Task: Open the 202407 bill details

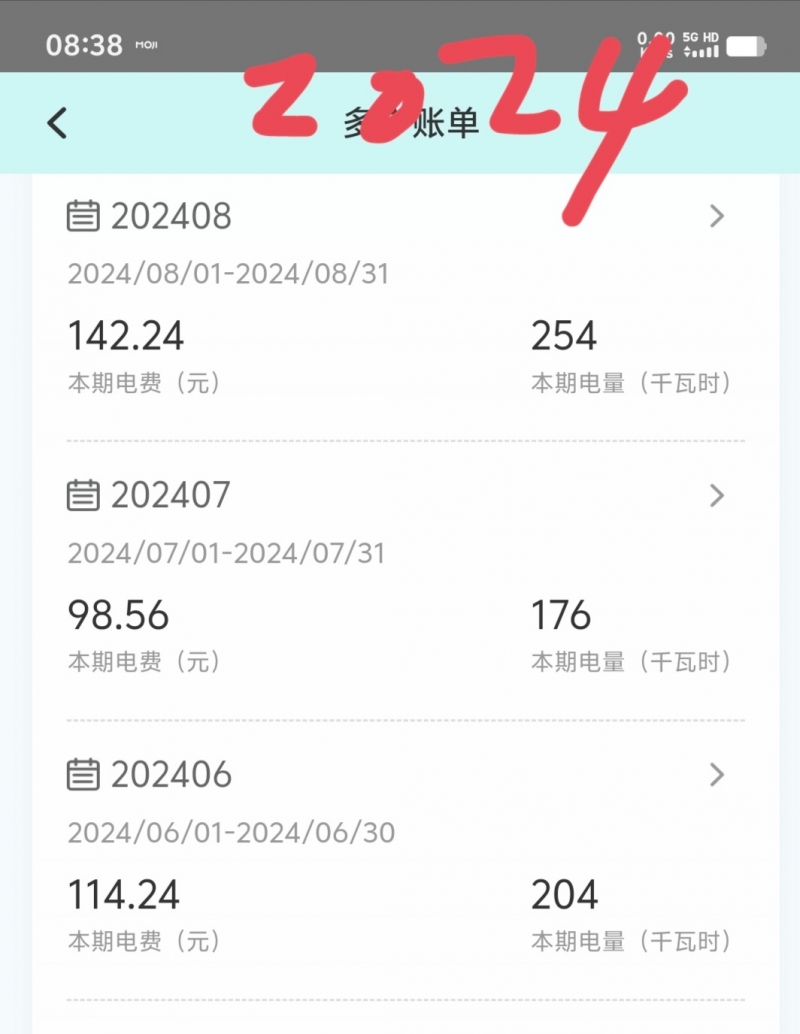Action: [716, 495]
